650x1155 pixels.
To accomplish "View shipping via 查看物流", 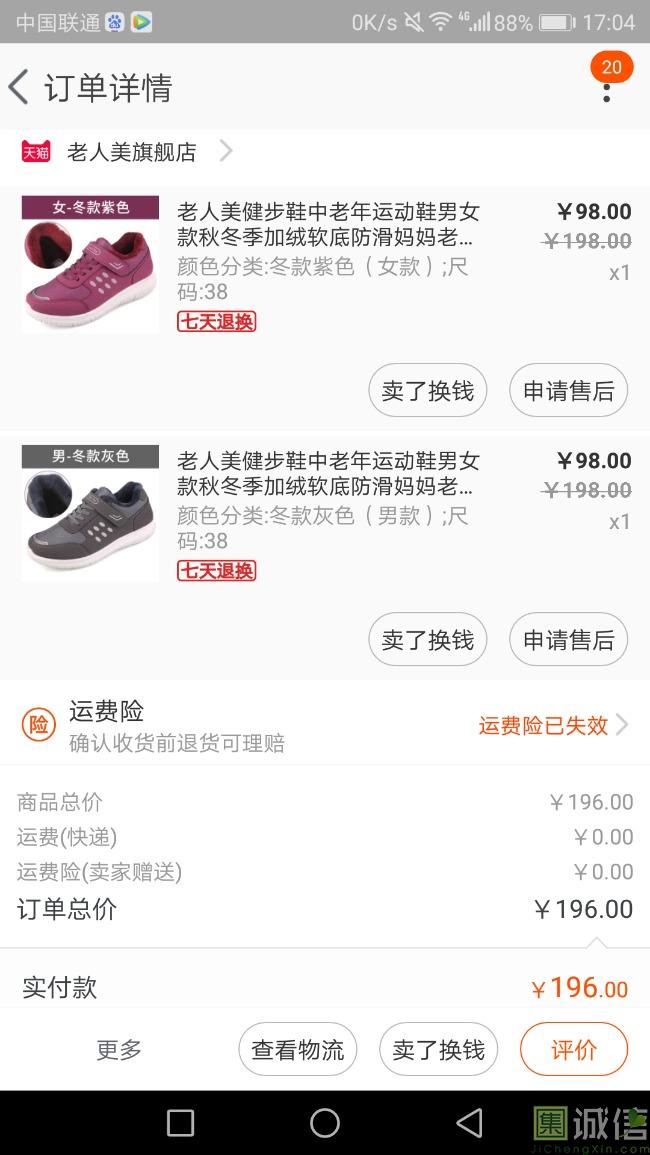I will pos(297,1049).
